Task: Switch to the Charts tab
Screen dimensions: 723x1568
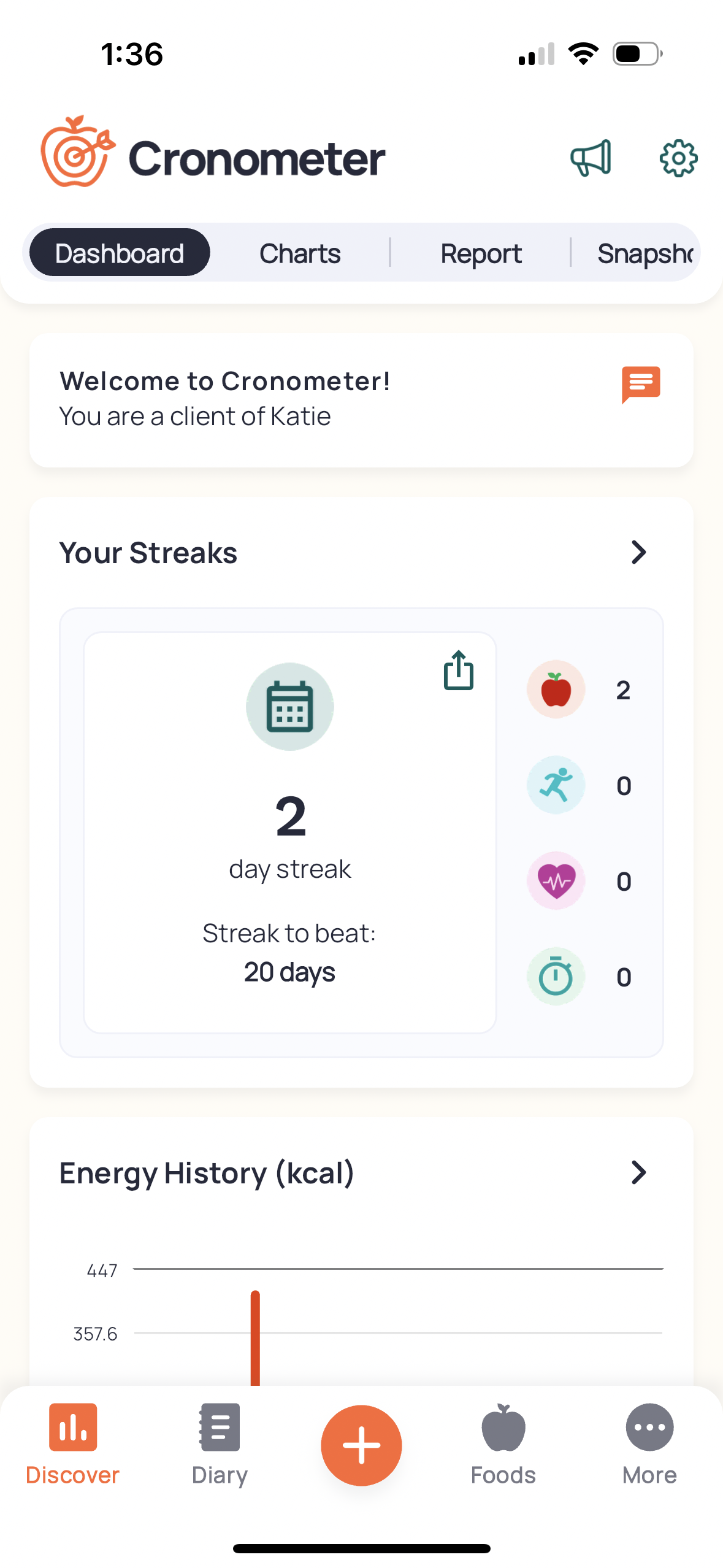Action: click(300, 253)
